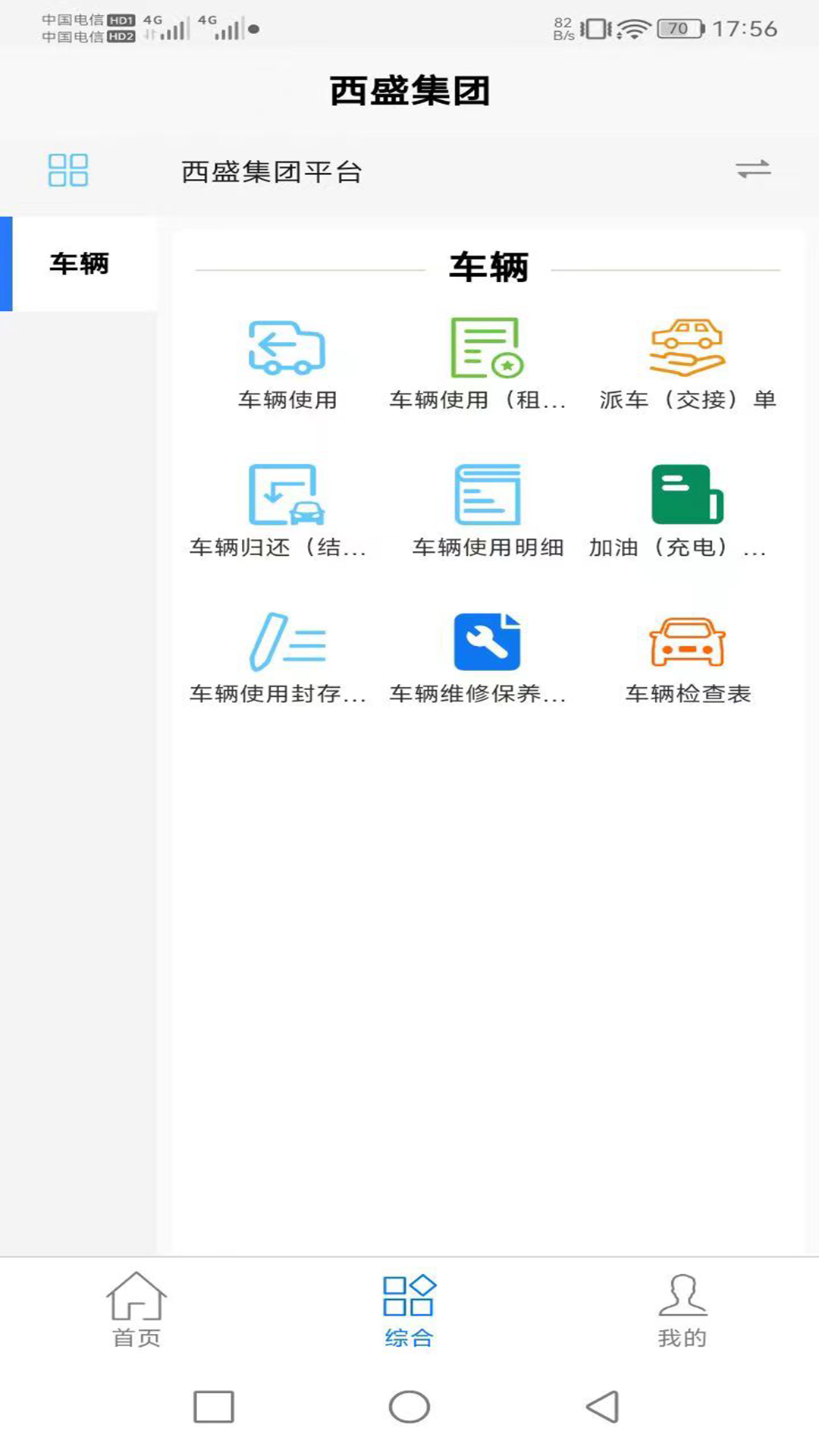
Task: Tap the 车辆 section header above icons
Action: point(490,267)
